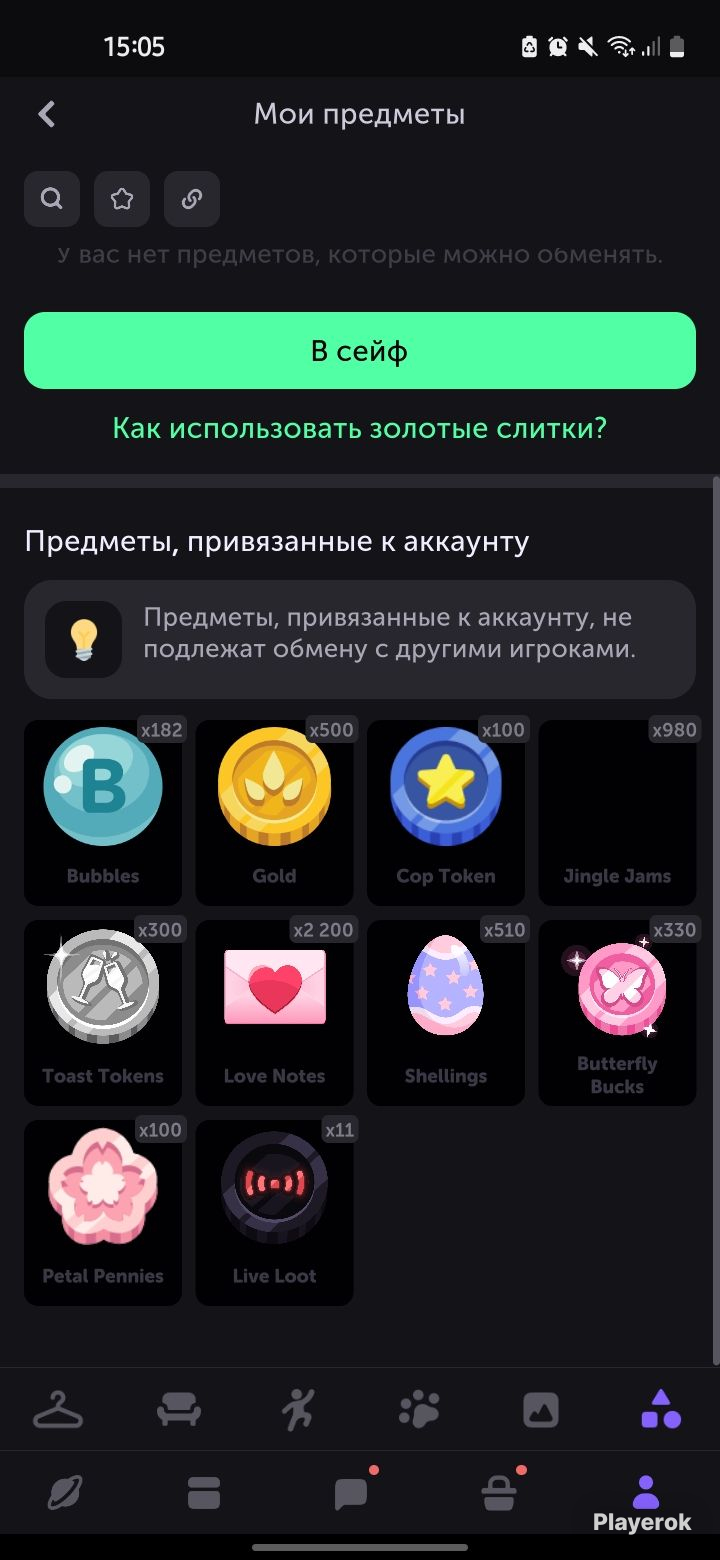
Task: Open the planet tab in bottom navigation
Action: (65, 1495)
